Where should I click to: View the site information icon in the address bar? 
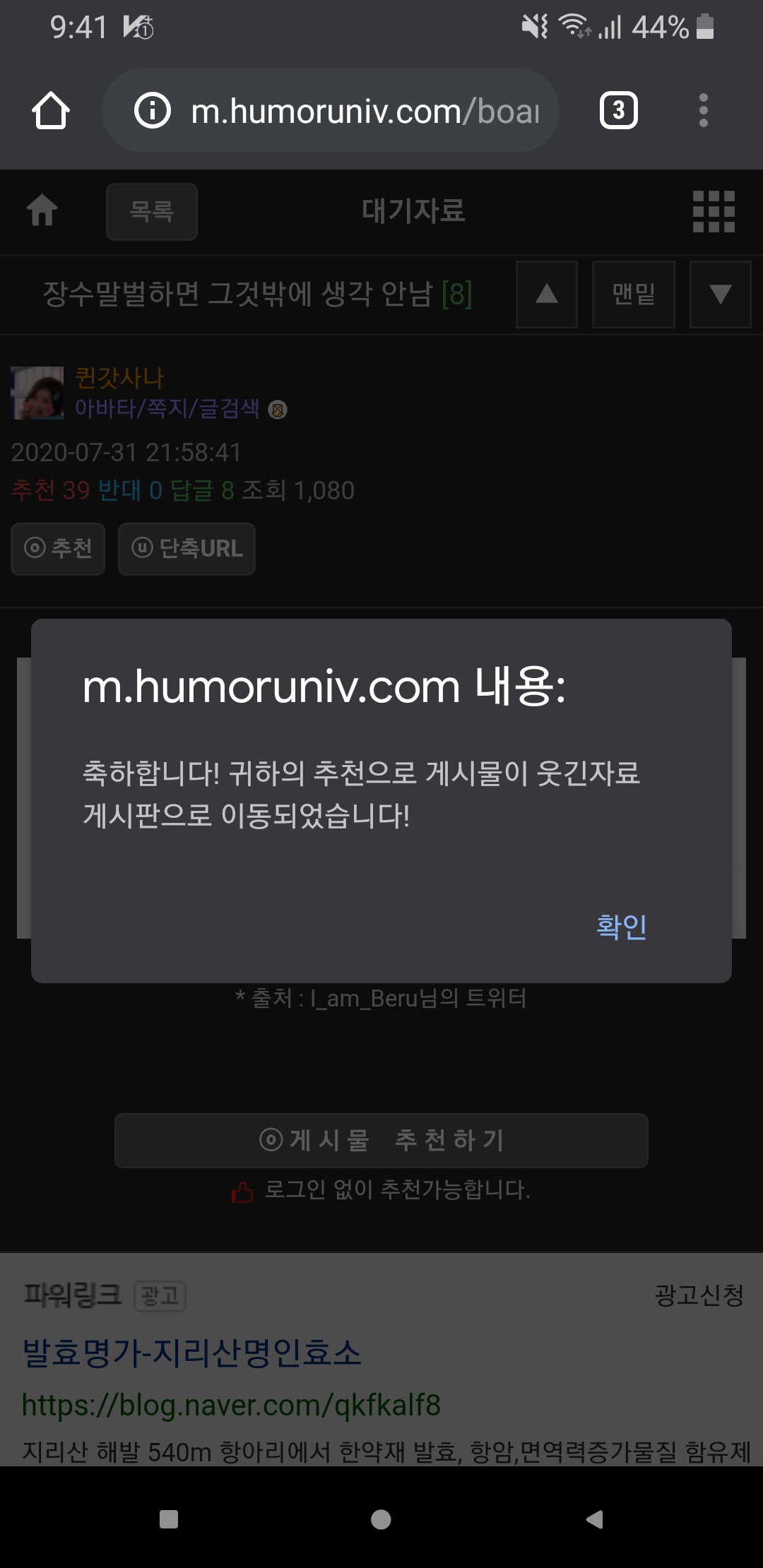pyautogui.click(x=153, y=110)
